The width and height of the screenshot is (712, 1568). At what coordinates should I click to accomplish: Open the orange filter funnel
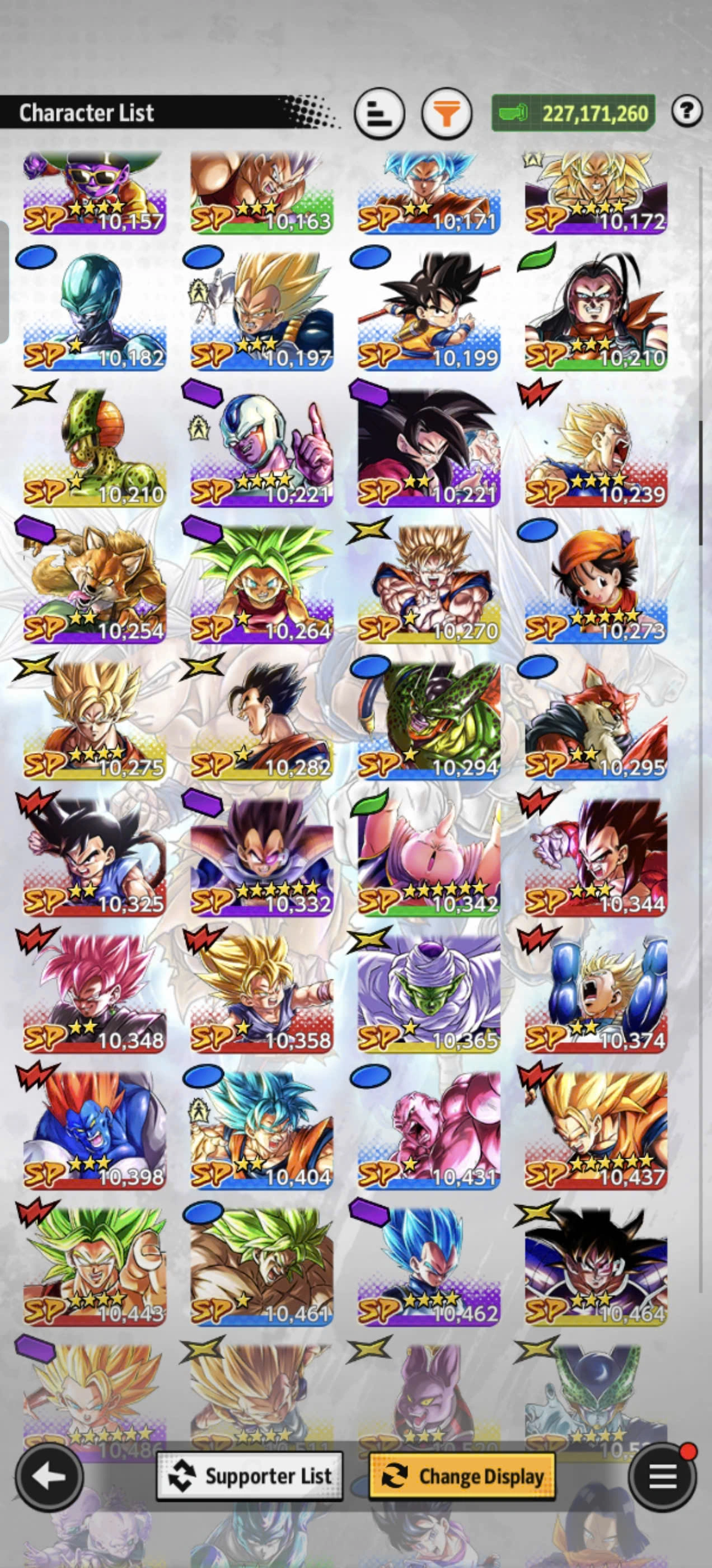[447, 113]
